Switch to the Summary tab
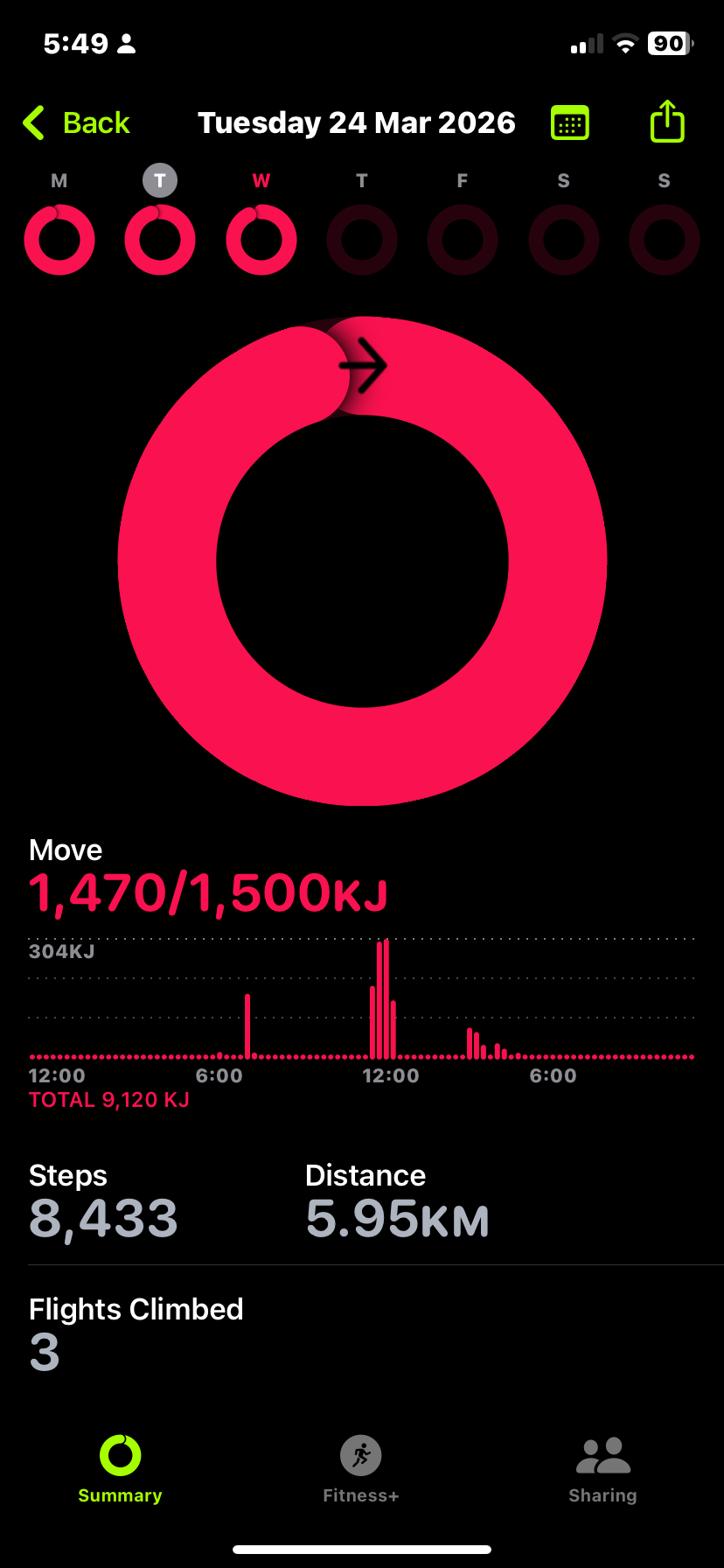Image resolution: width=724 pixels, height=1568 pixels. [x=120, y=1470]
